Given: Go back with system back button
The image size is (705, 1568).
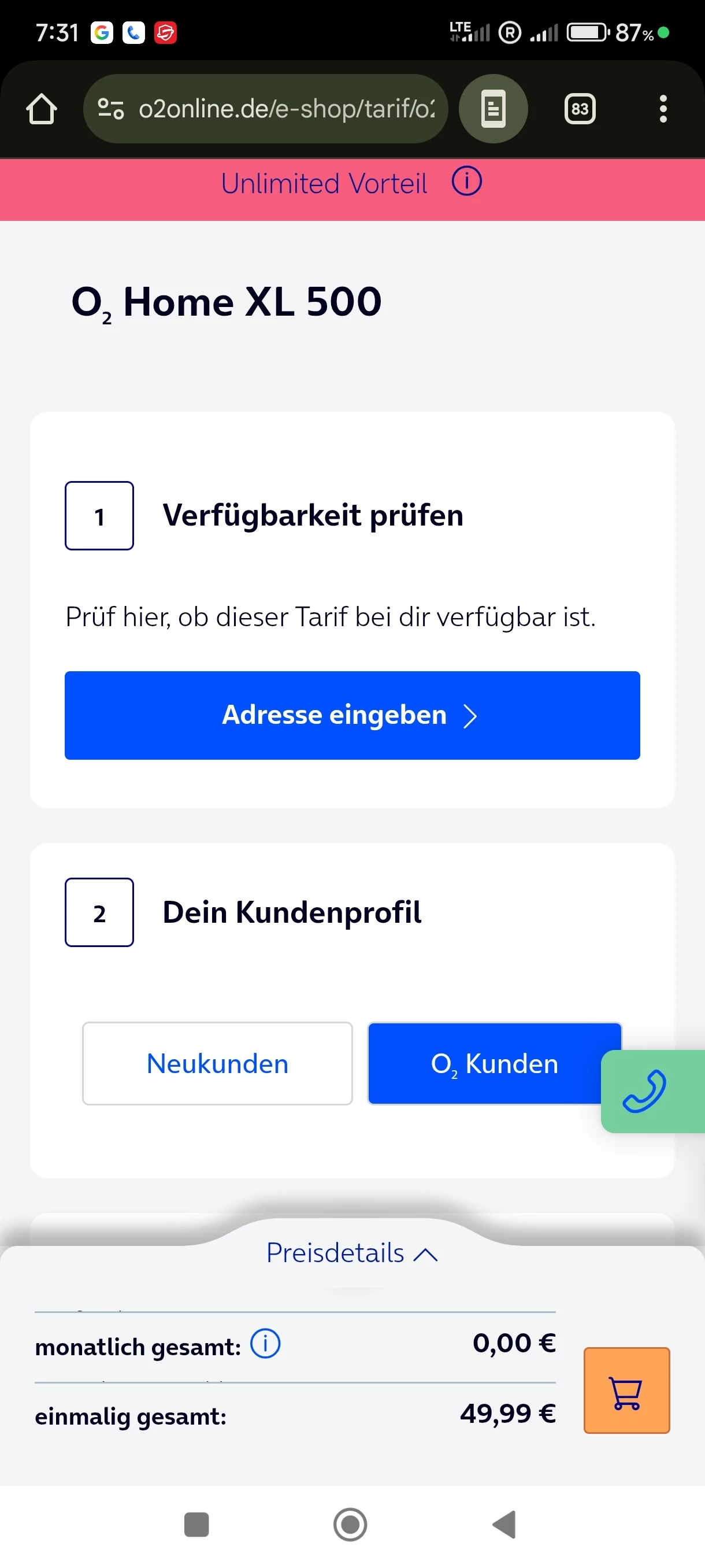Looking at the screenshot, I should (504, 1525).
